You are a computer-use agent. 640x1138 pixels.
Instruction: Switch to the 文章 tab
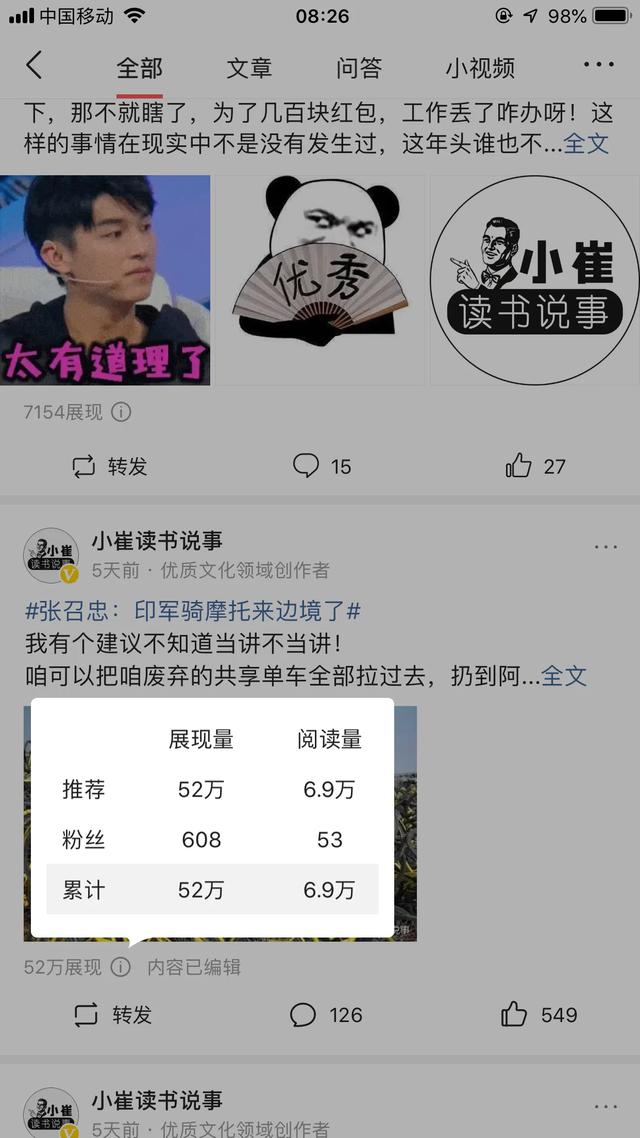pyautogui.click(x=249, y=68)
